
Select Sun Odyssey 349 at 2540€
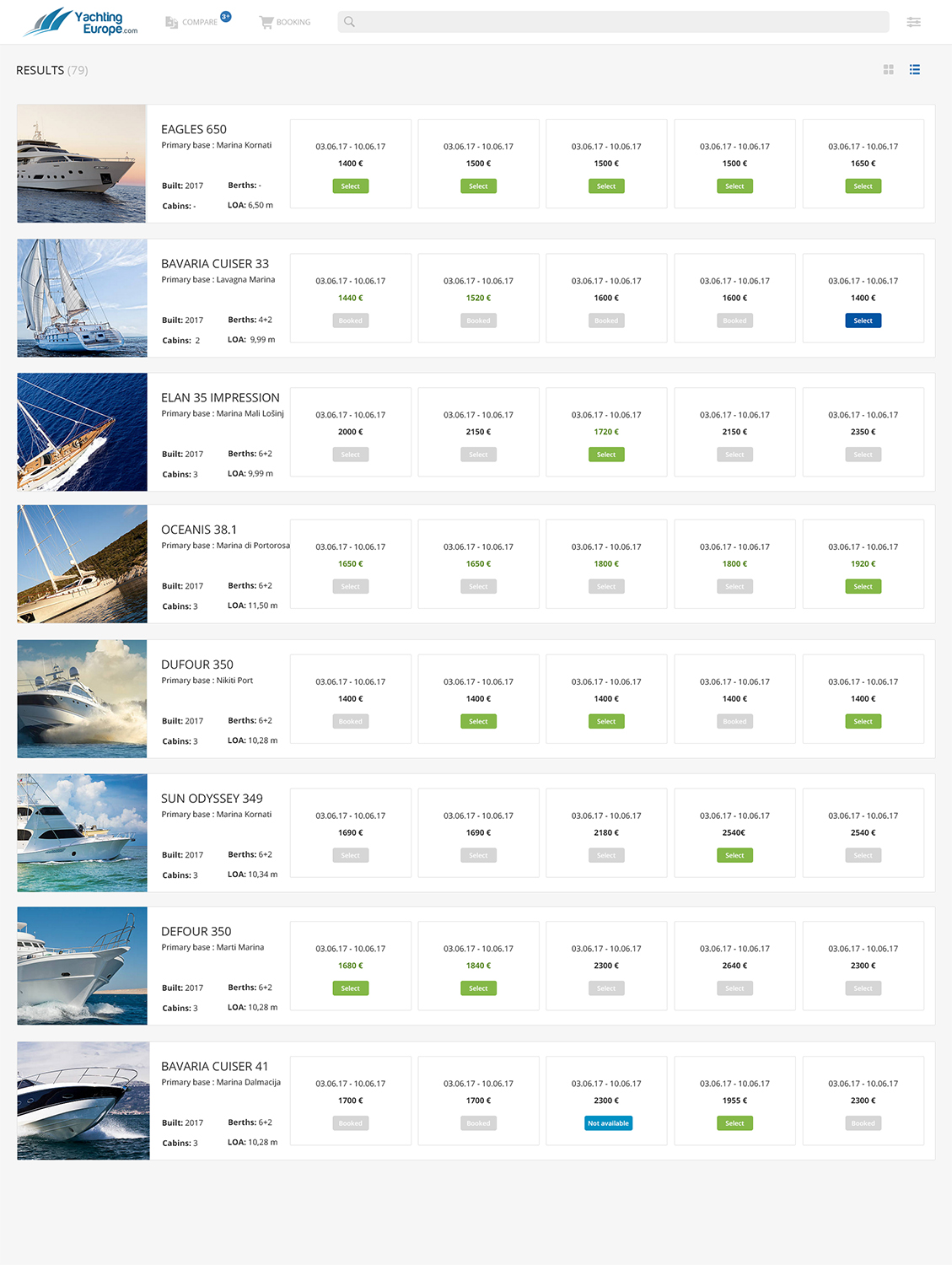(734, 855)
